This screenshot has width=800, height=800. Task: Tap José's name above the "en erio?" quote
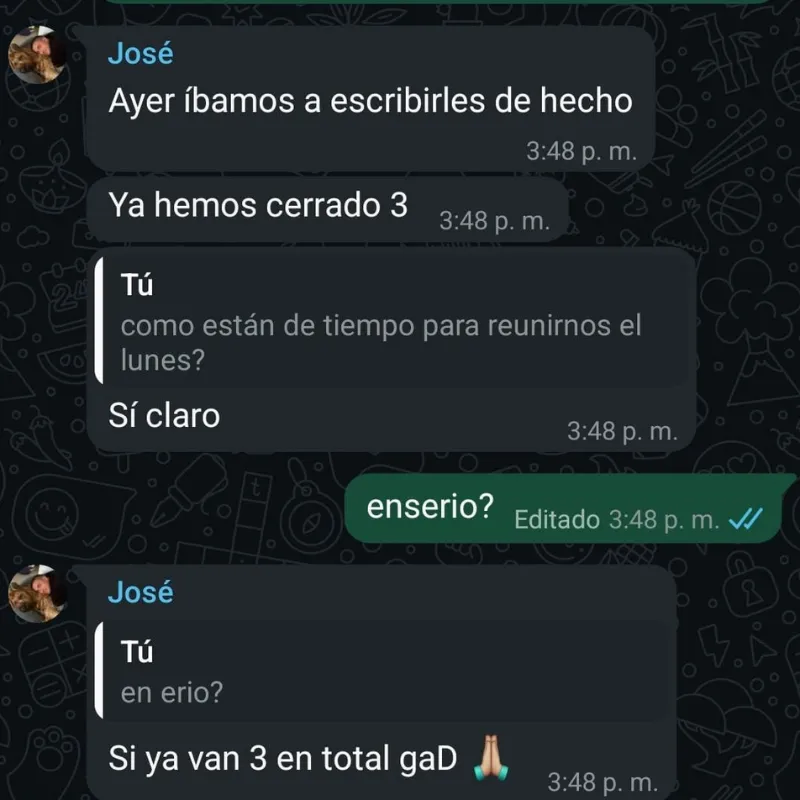pos(140,592)
